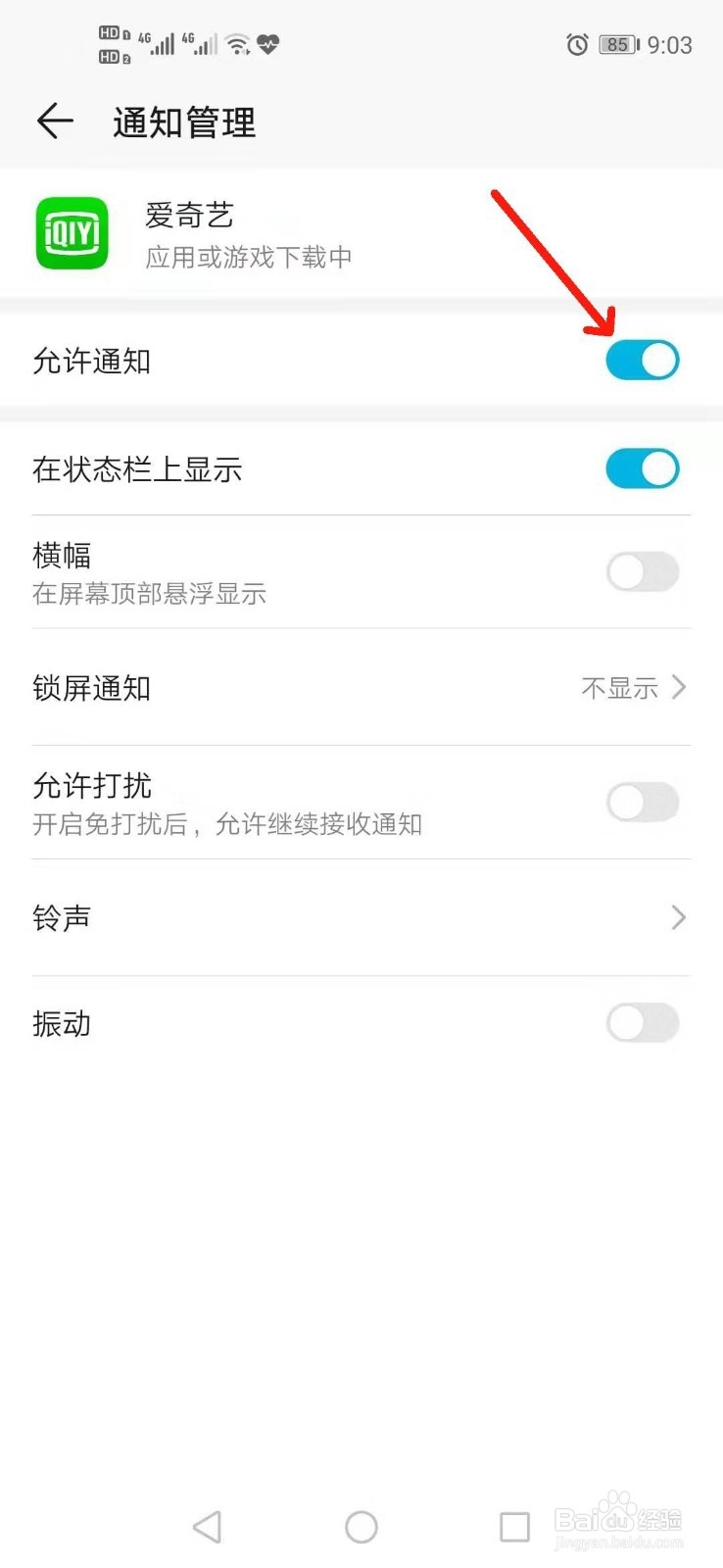Tap the battery indicator showing 85

point(616,44)
